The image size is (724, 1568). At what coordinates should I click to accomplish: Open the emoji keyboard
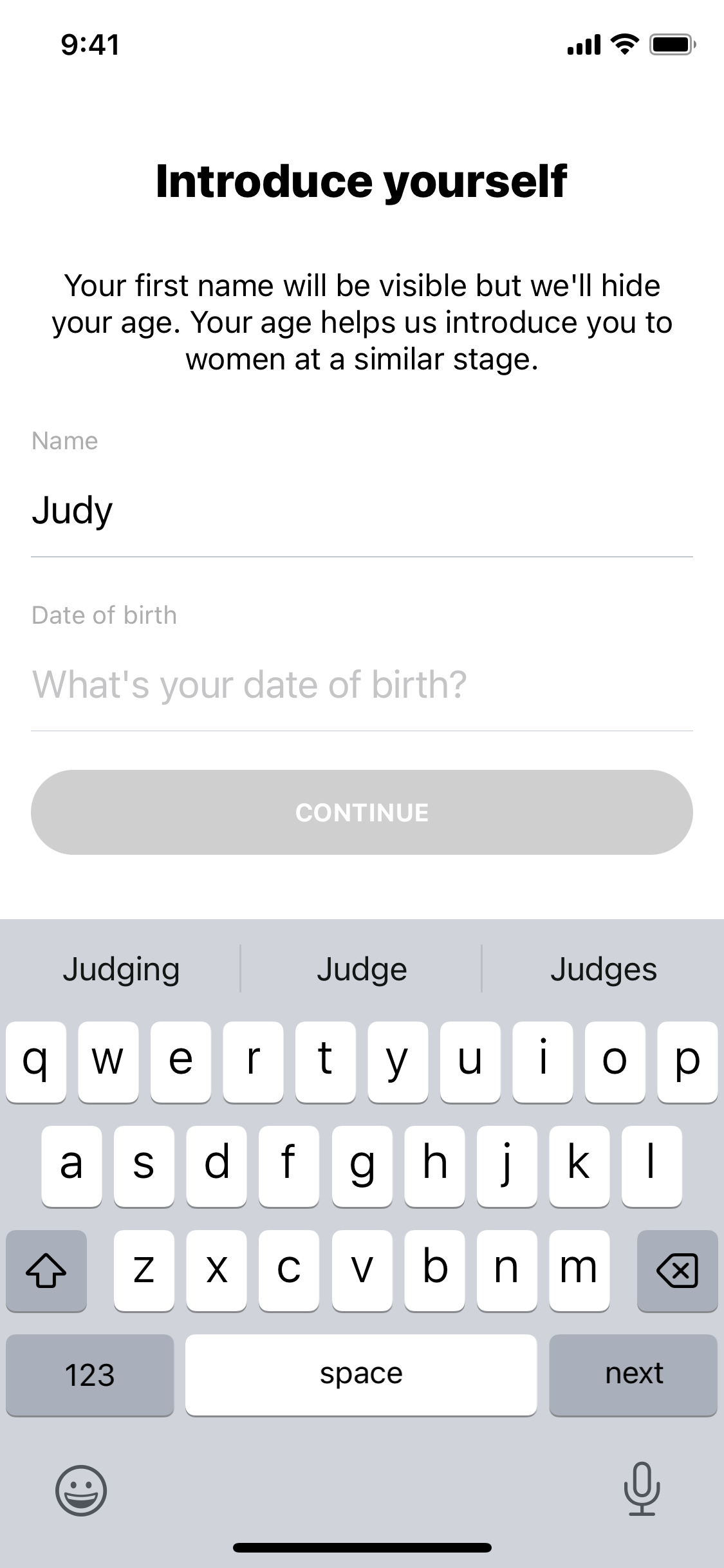tap(81, 1490)
